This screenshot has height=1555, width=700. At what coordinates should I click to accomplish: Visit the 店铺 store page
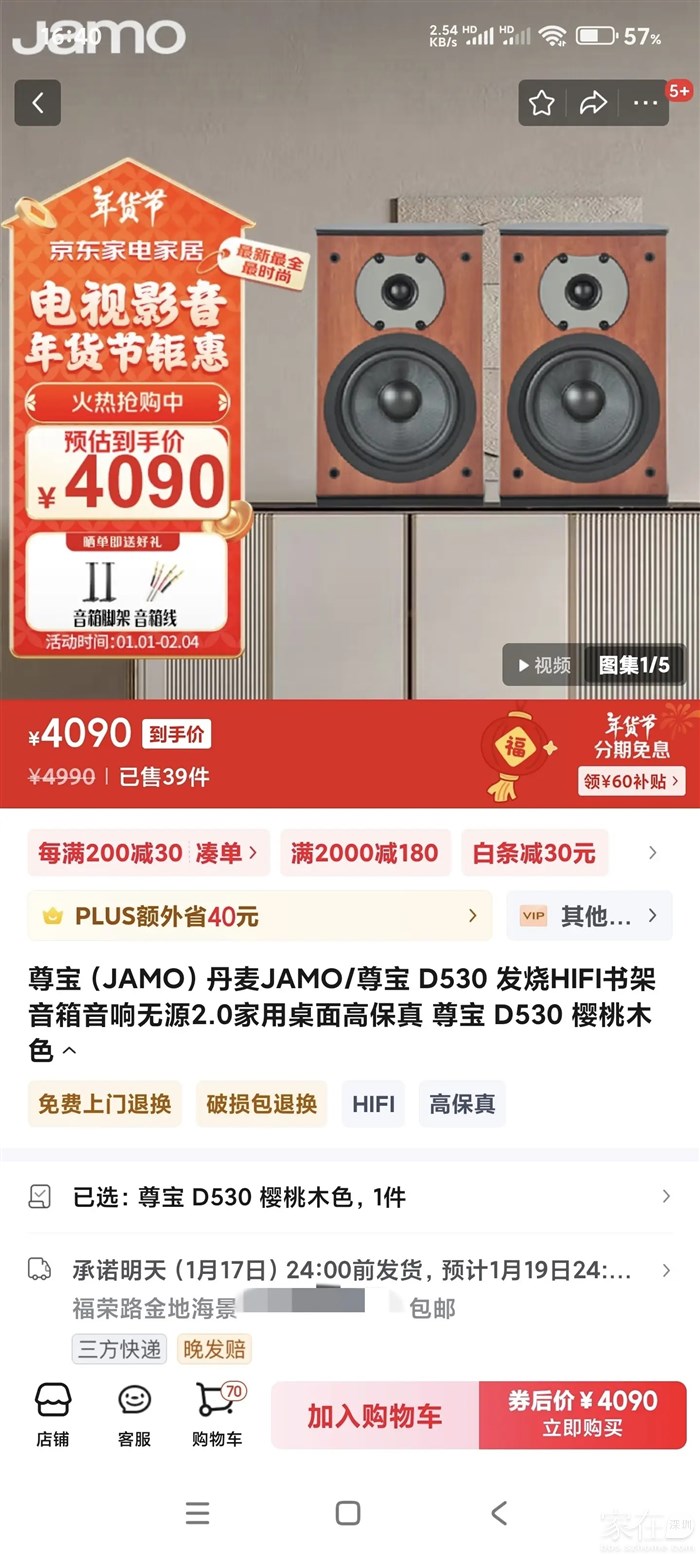53,1414
